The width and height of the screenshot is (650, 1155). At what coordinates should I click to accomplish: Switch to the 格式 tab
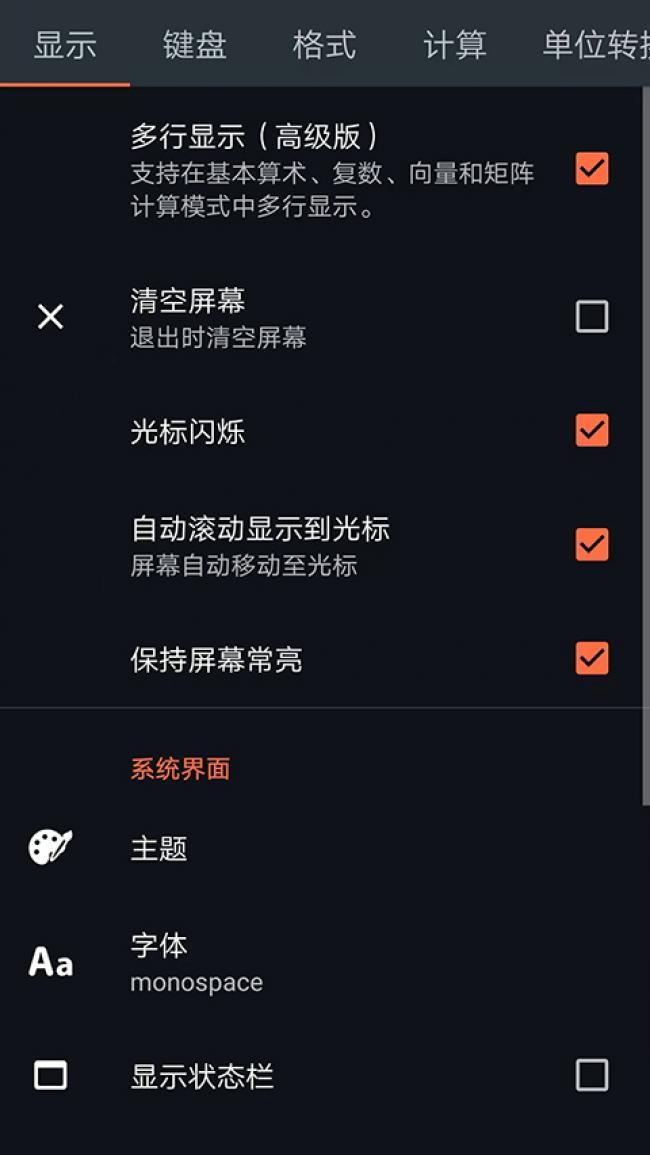[x=324, y=44]
